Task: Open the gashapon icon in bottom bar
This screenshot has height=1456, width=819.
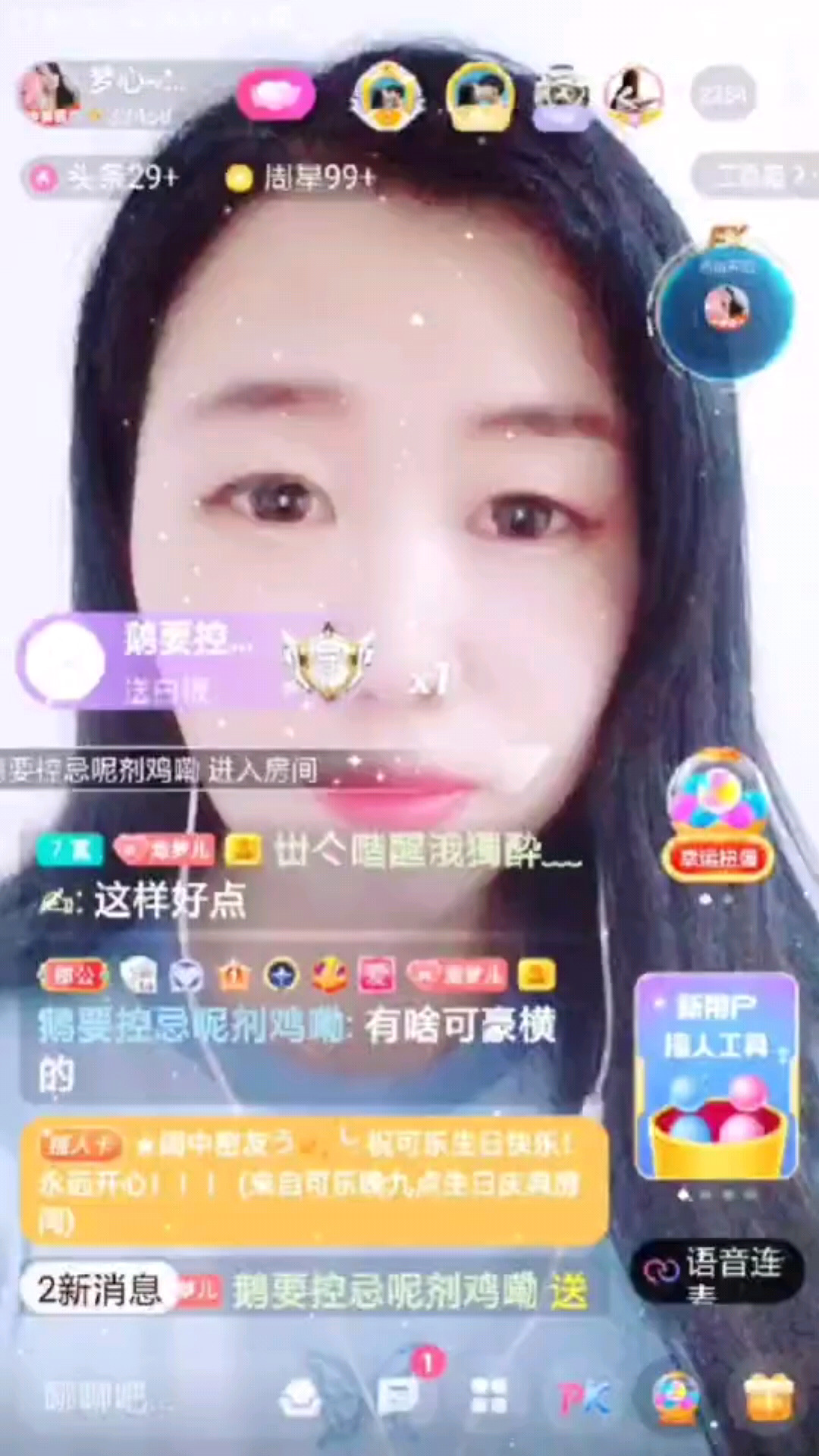Action: coord(676,1397)
